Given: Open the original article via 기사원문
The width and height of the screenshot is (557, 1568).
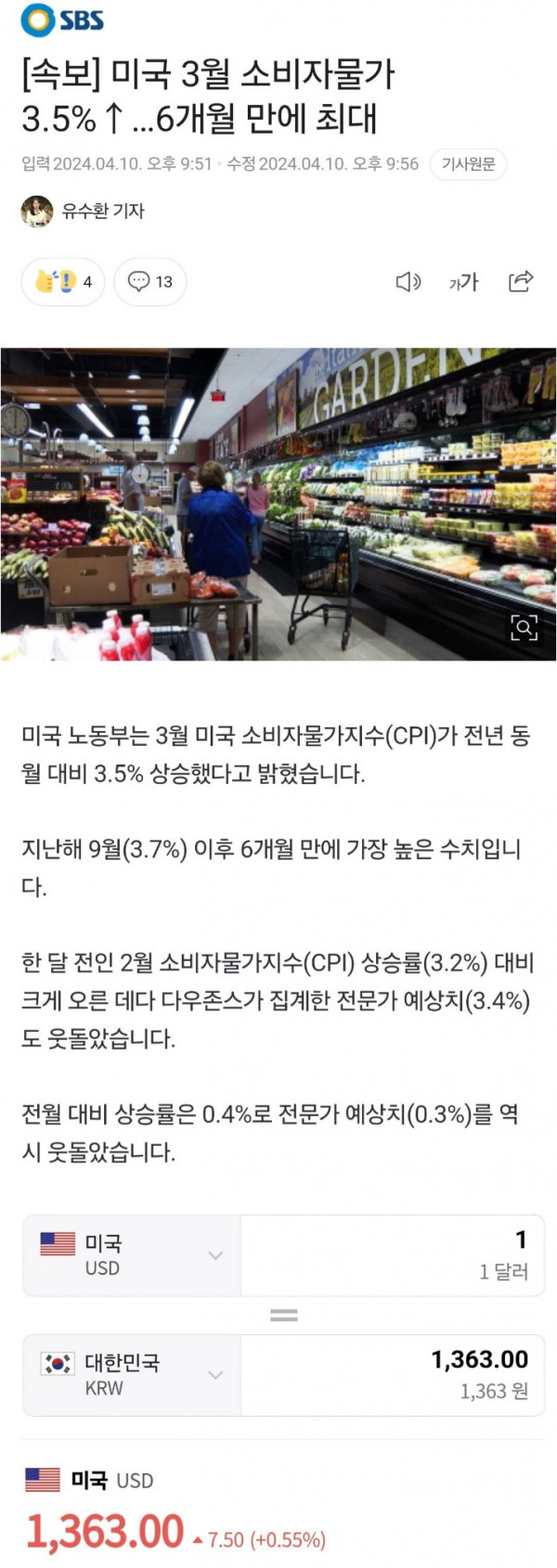Looking at the screenshot, I should click(468, 164).
